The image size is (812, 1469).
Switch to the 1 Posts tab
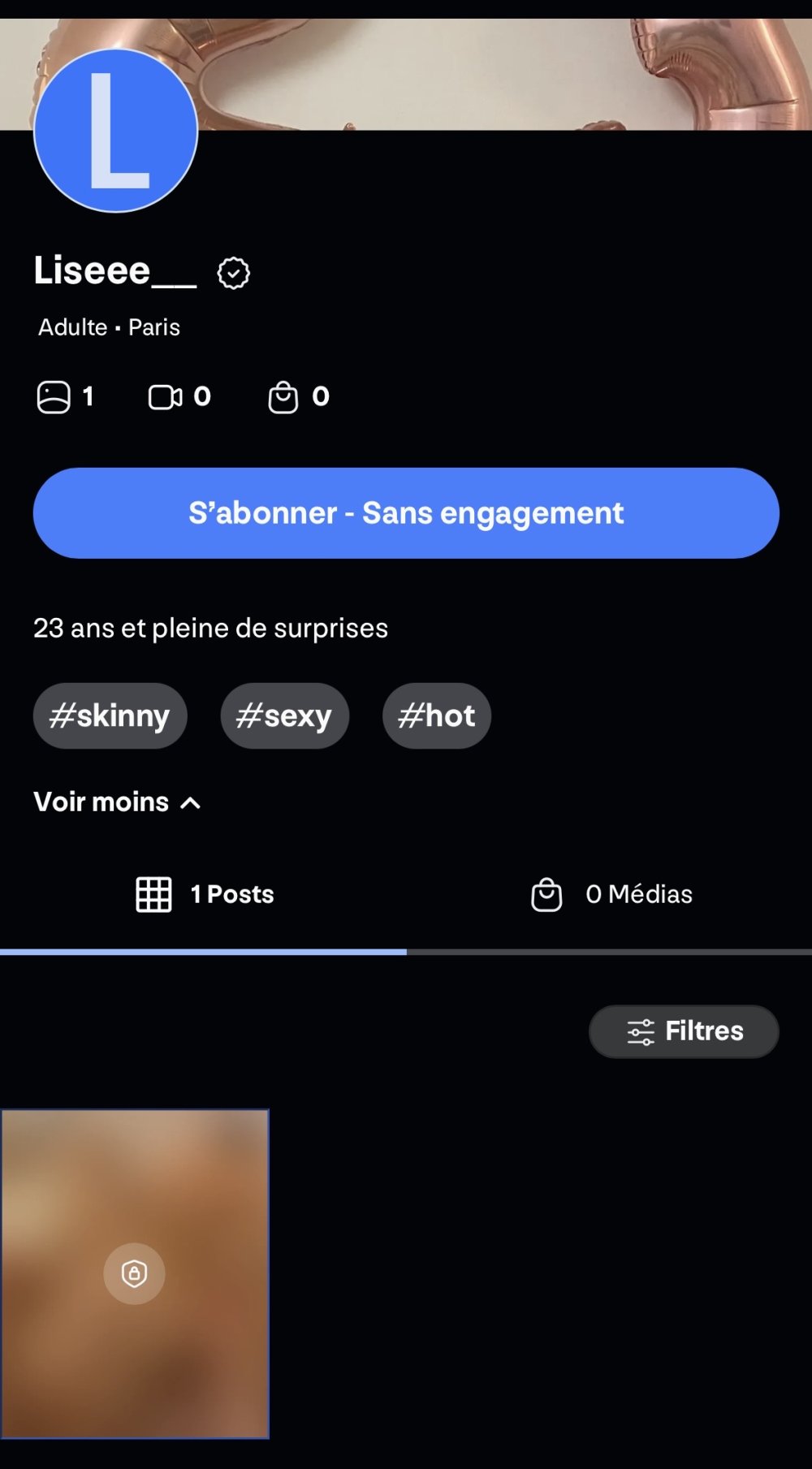coord(205,894)
